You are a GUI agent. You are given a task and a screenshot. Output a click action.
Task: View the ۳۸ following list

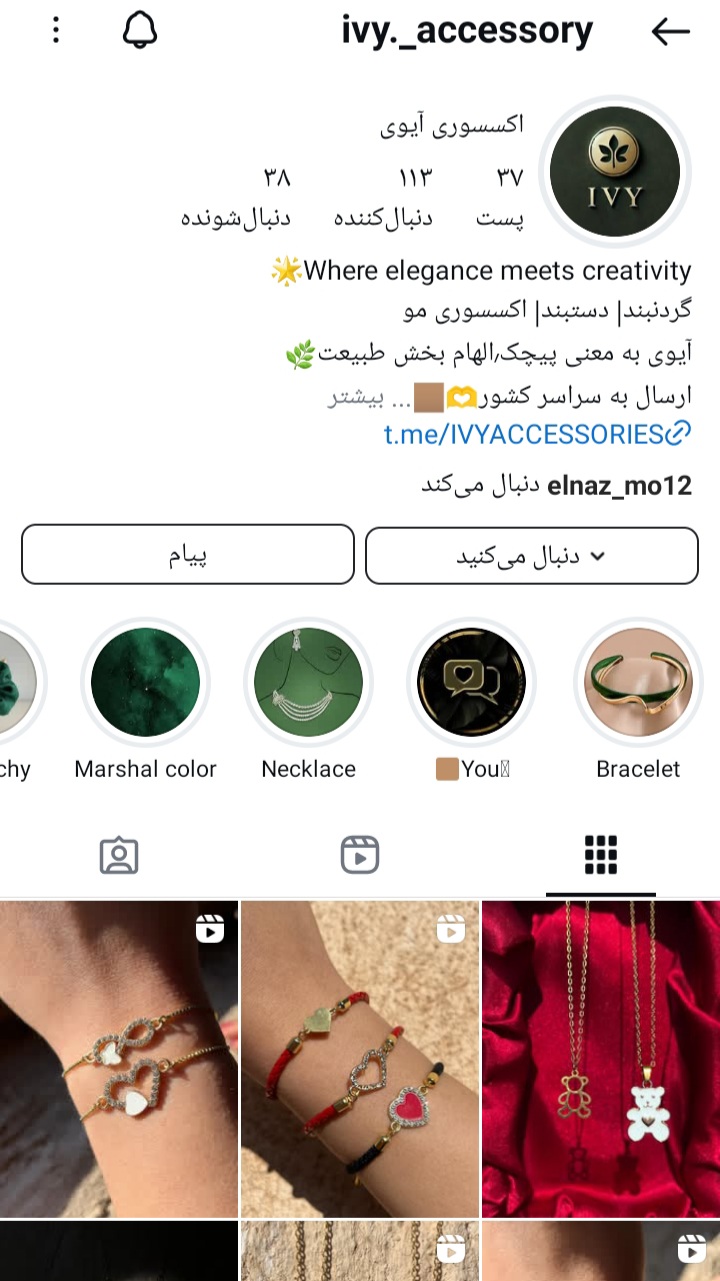[236, 198]
